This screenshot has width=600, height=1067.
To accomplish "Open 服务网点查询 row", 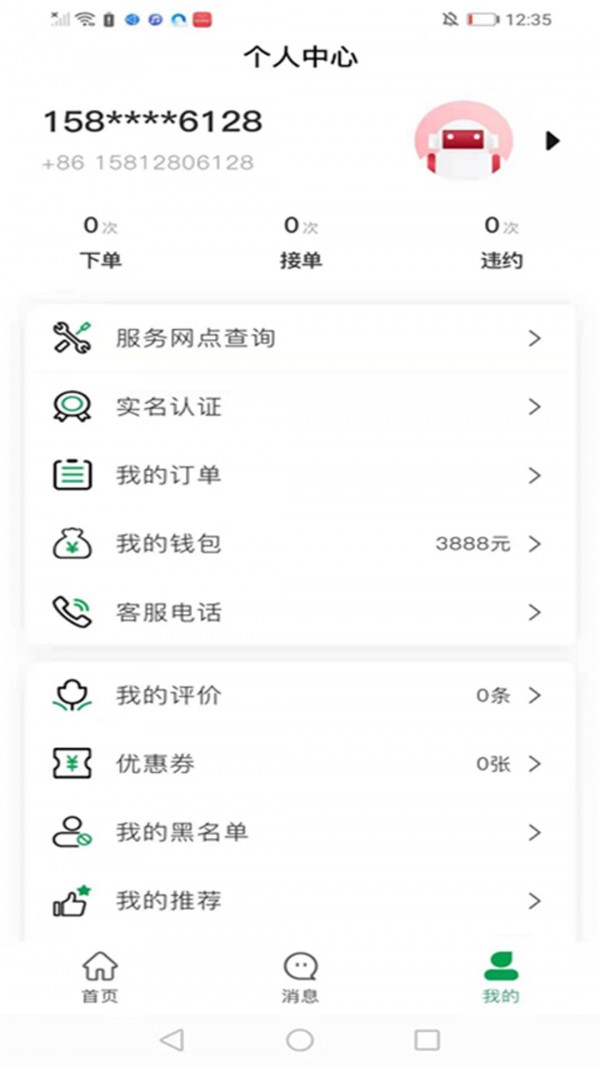I will click(300, 339).
